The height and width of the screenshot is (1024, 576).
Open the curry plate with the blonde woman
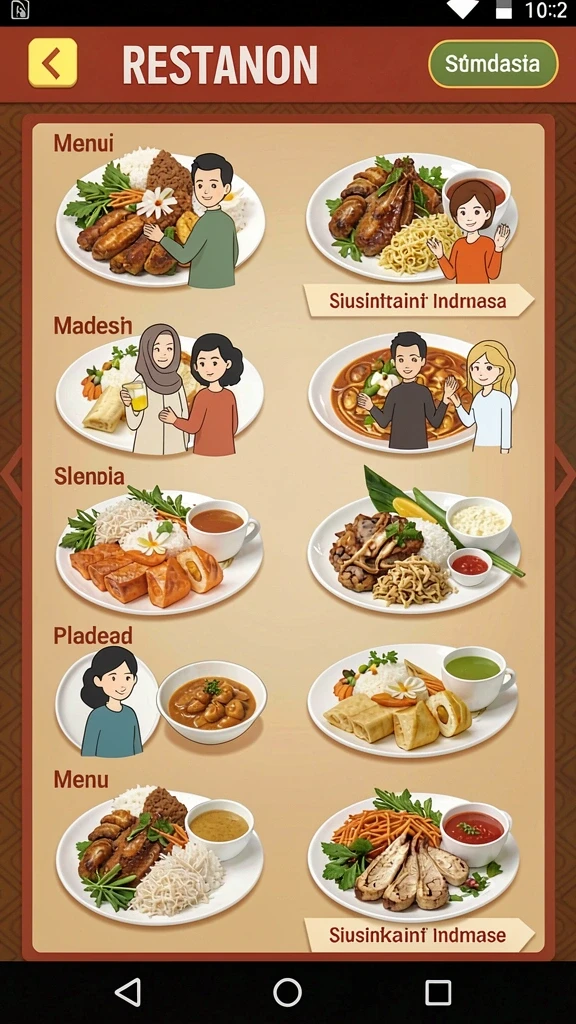coord(413,393)
